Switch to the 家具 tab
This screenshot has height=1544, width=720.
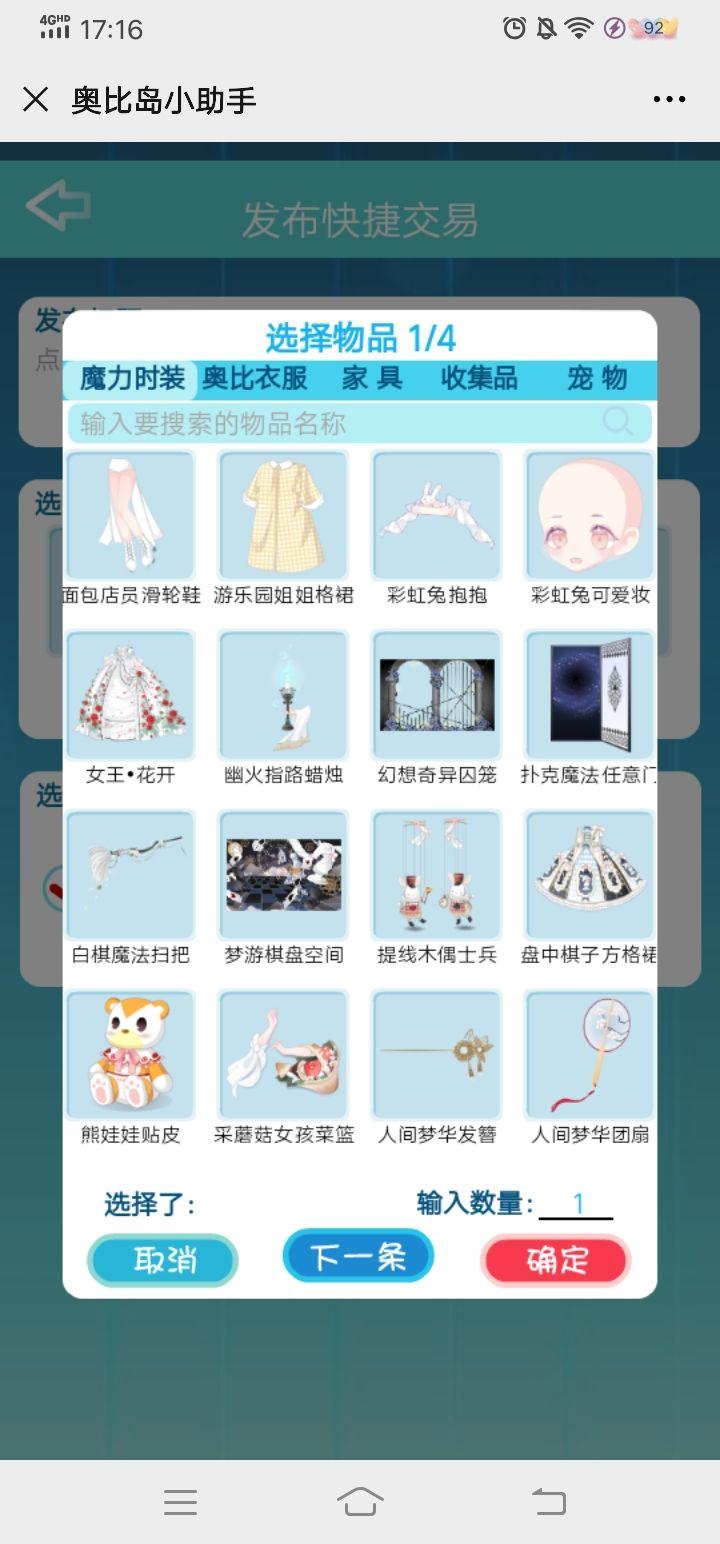pos(372,378)
